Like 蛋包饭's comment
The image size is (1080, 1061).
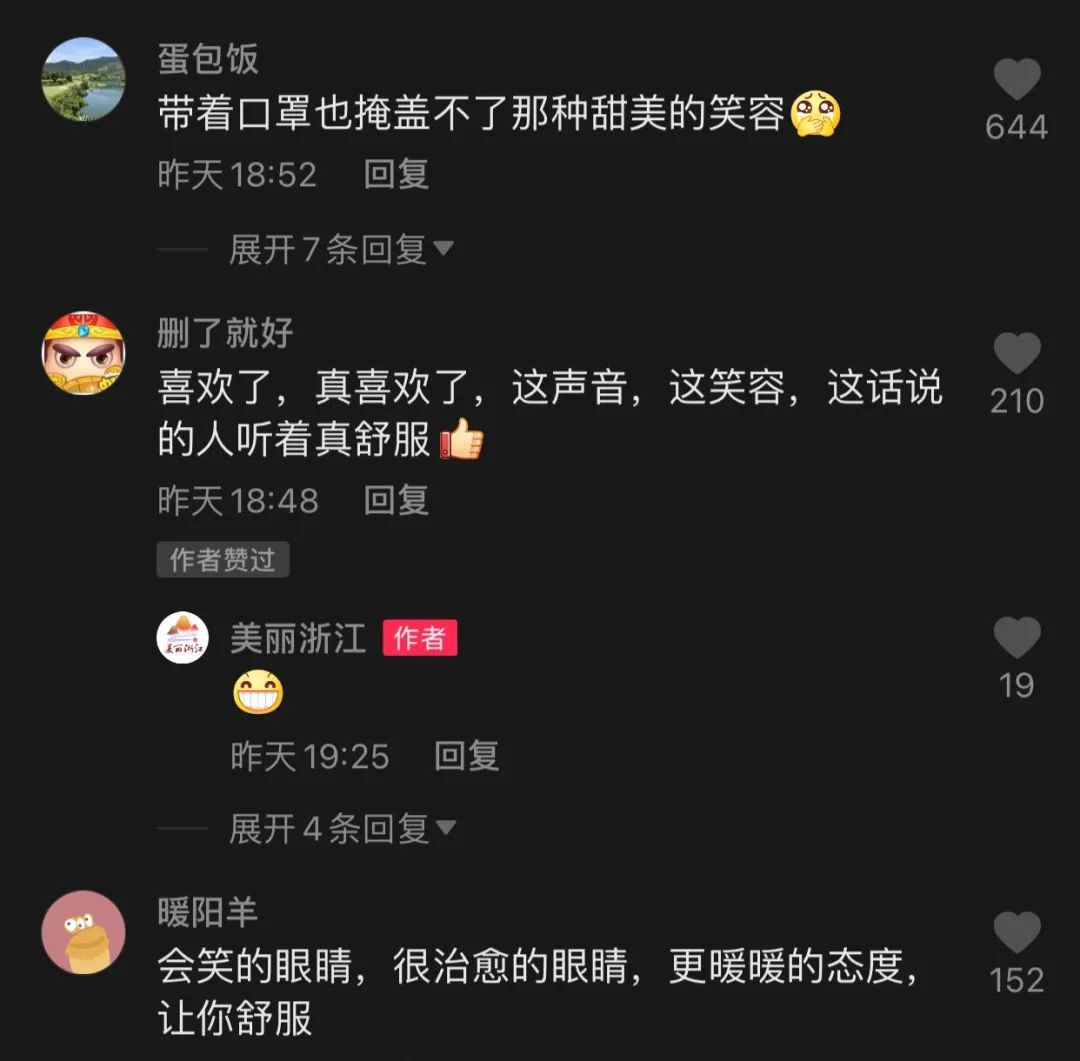1017,81
